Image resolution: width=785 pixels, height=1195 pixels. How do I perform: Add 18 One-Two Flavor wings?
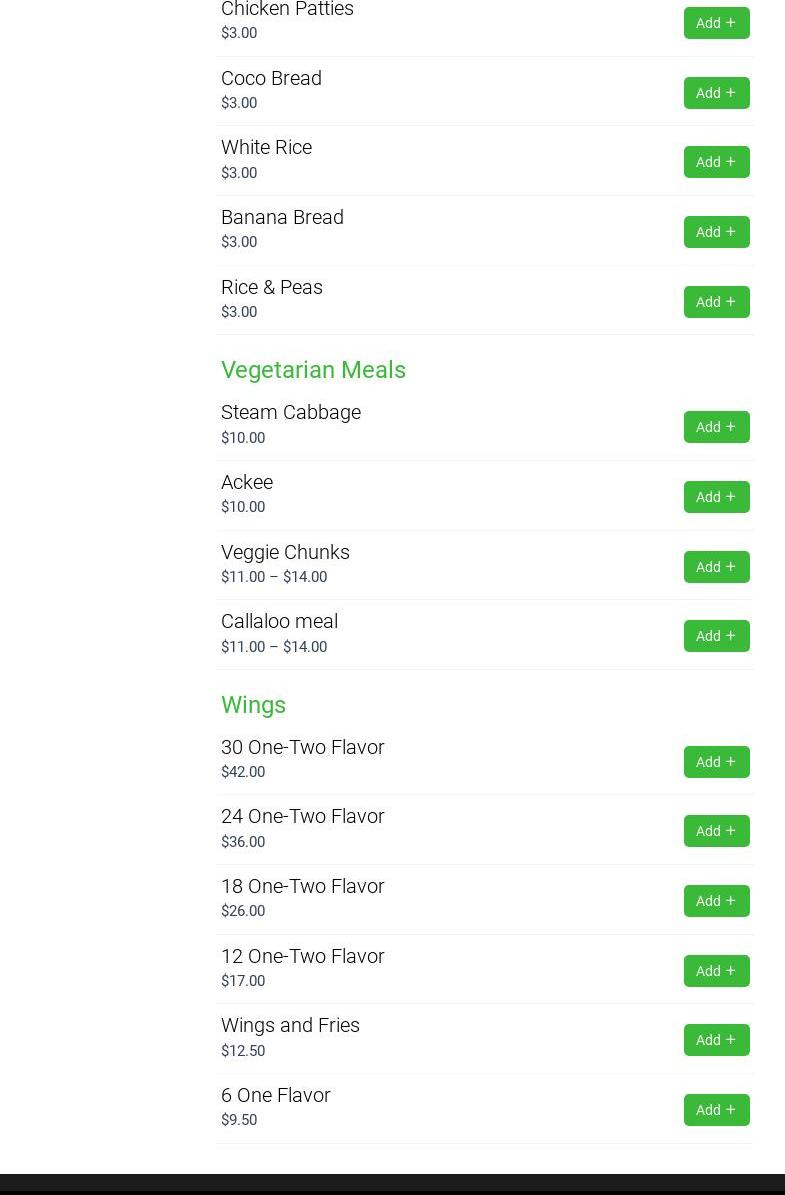716,901
